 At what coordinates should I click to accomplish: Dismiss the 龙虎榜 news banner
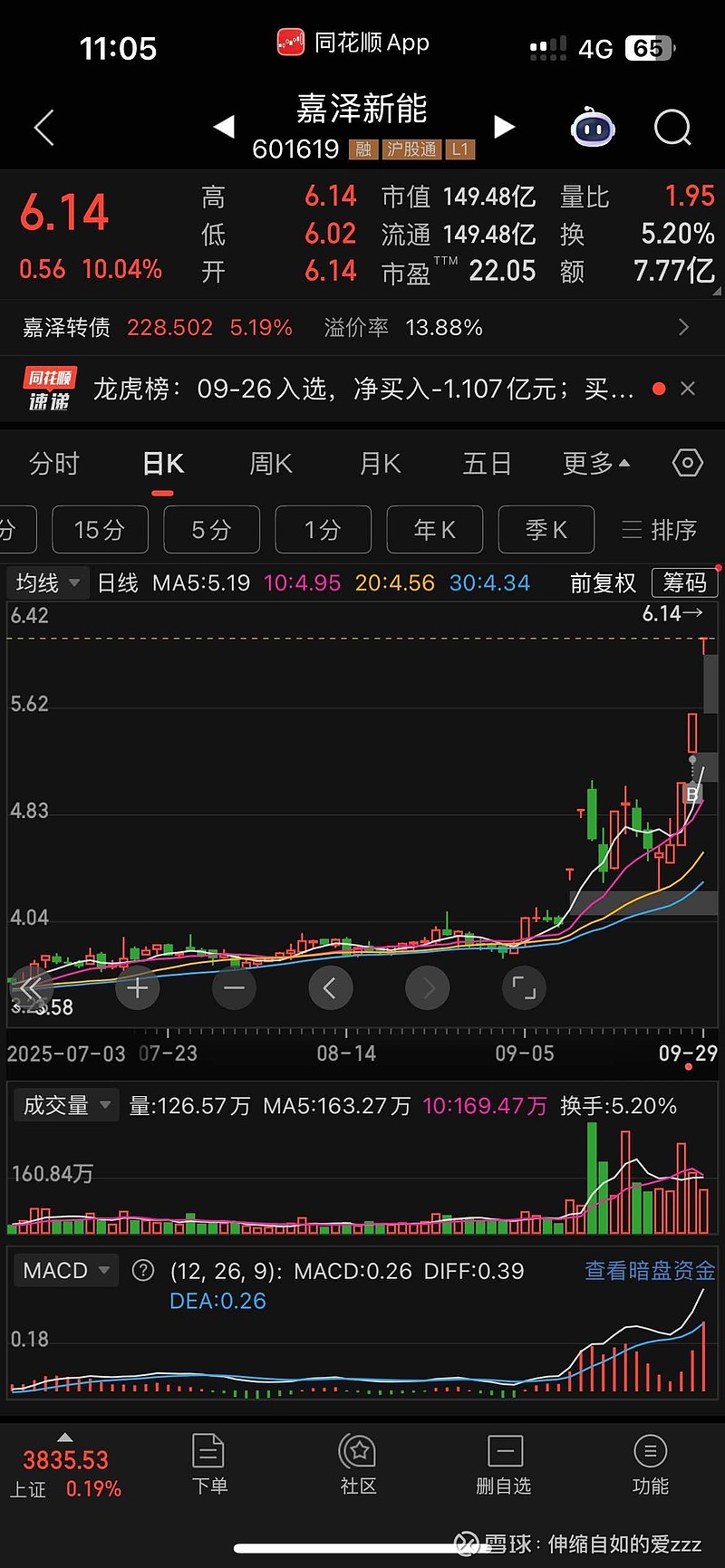coord(688,389)
